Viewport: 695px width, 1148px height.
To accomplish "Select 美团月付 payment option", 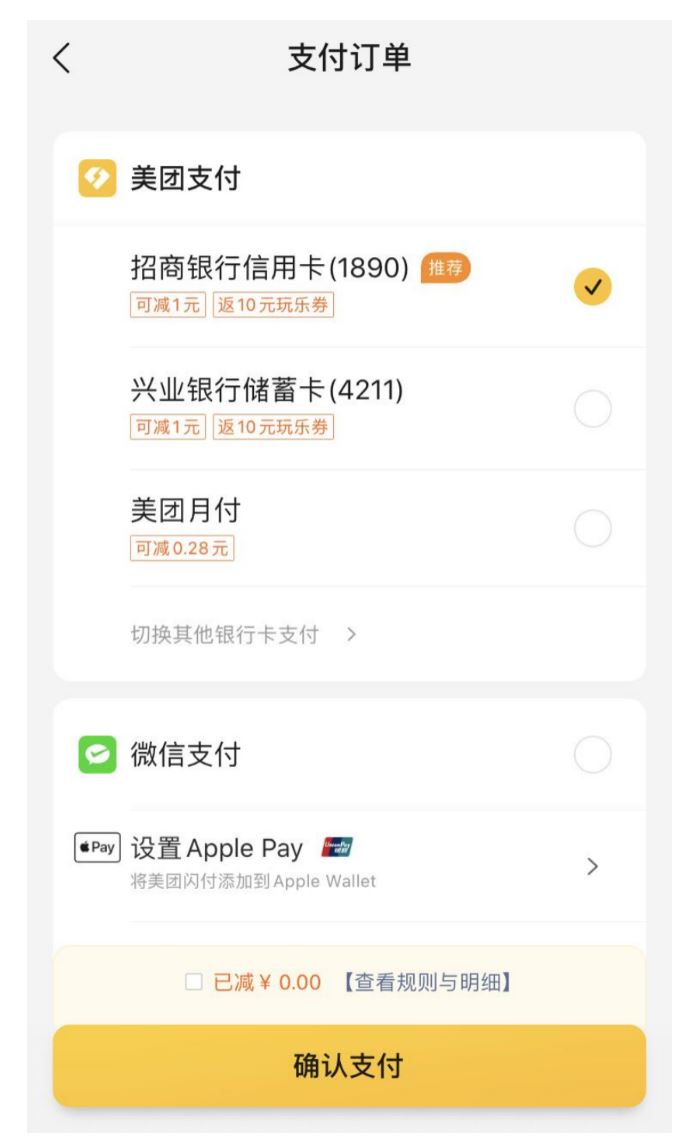I will 593,528.
